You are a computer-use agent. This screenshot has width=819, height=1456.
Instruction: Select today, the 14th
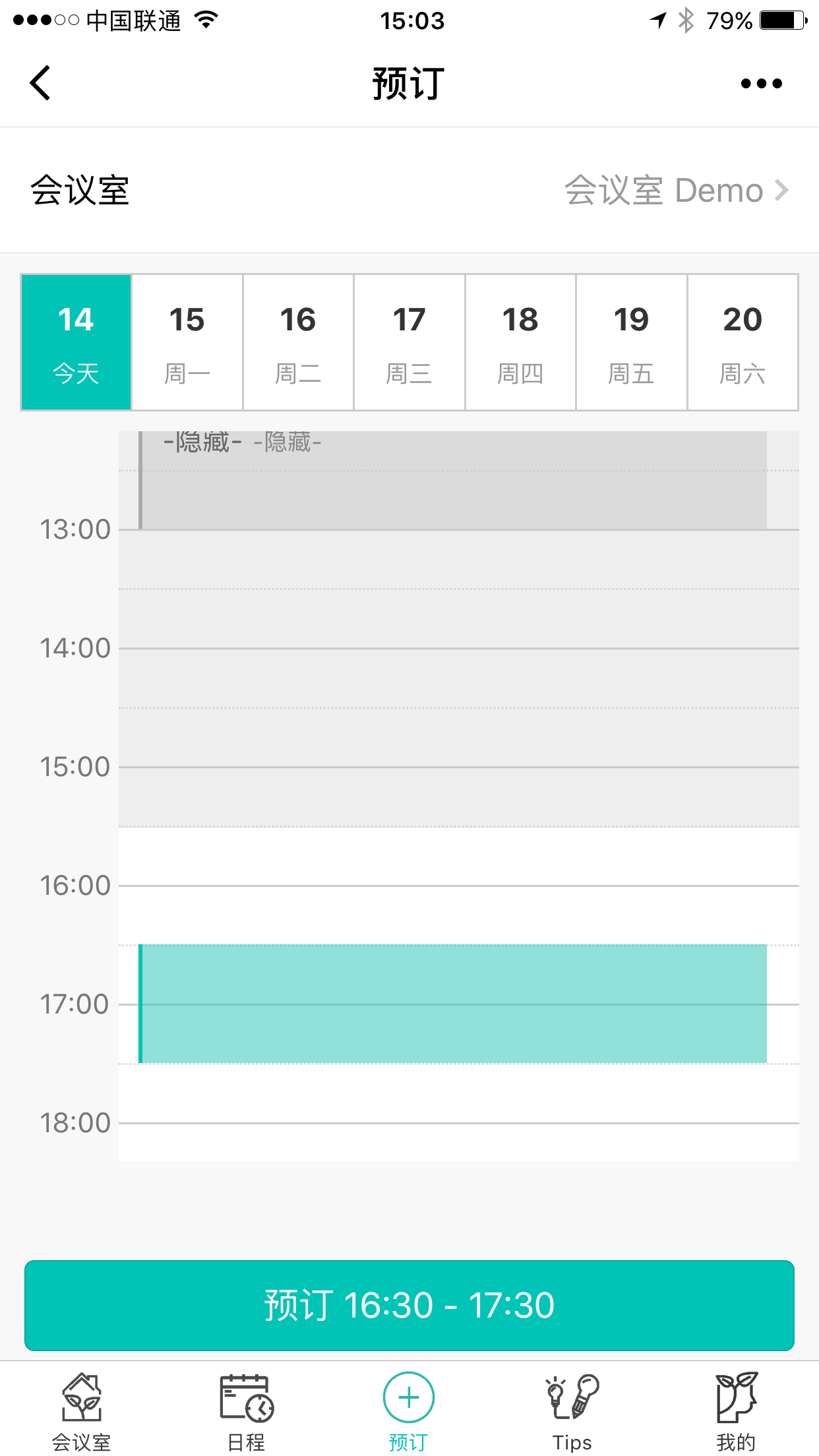click(x=76, y=342)
